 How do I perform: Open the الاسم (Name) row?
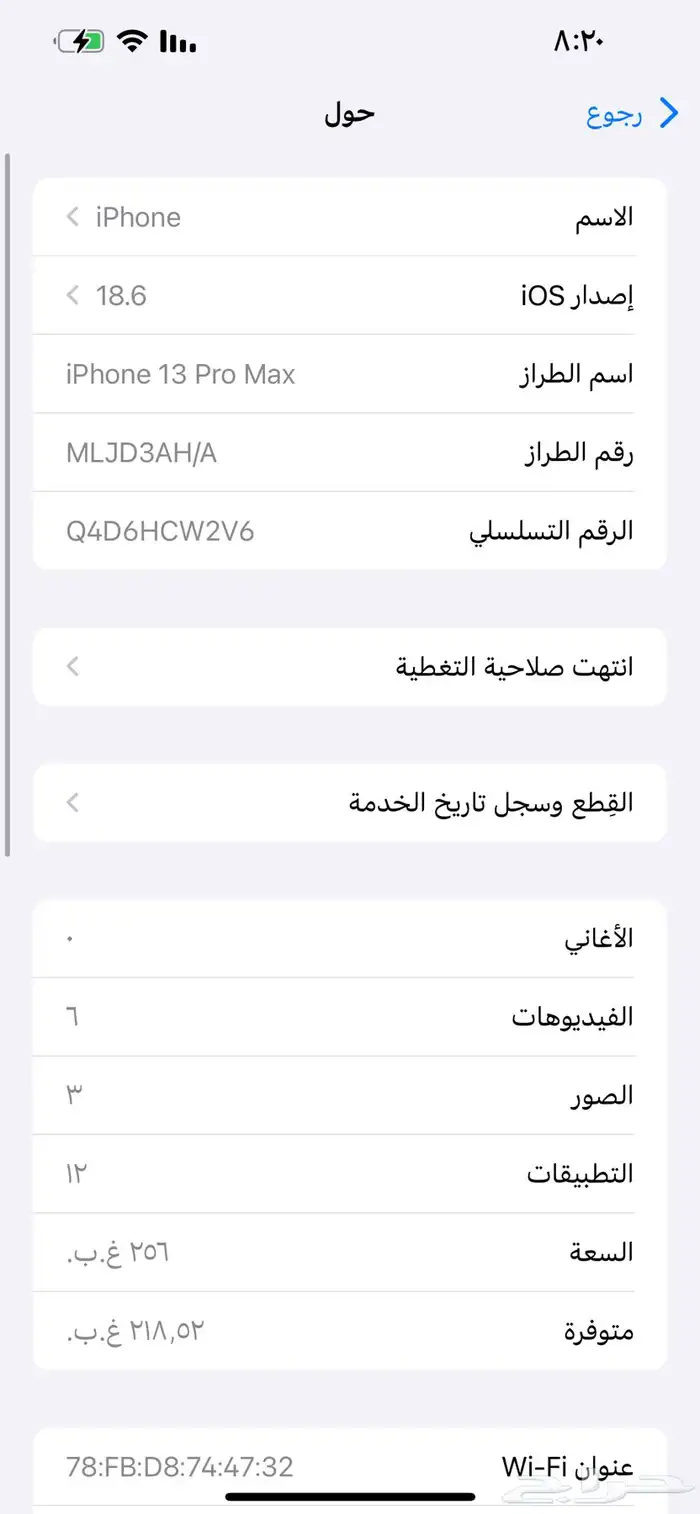click(x=350, y=217)
